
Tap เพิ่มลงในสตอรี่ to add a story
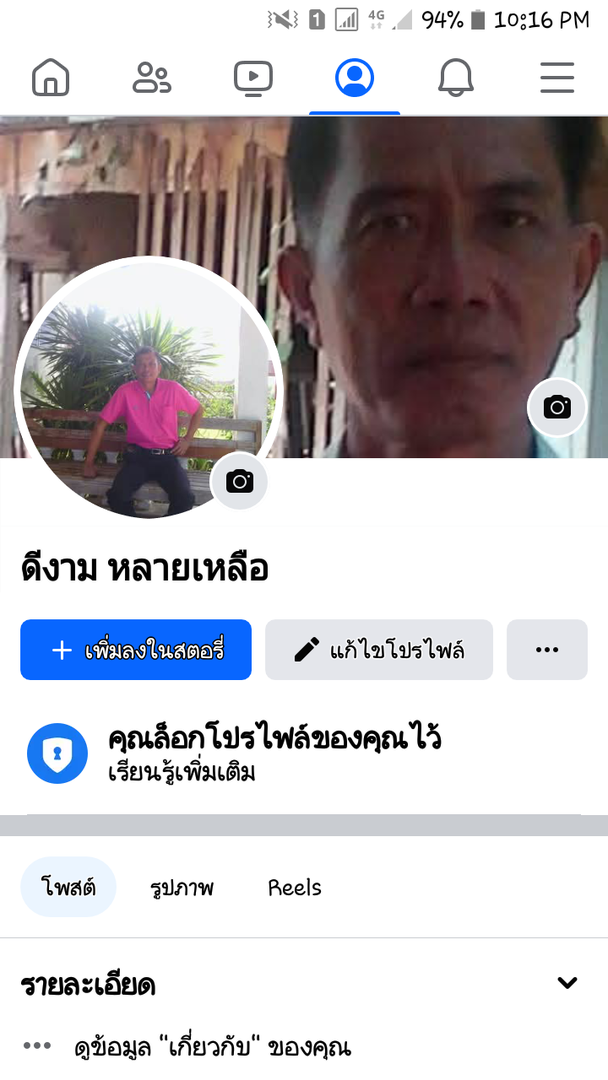[136, 650]
